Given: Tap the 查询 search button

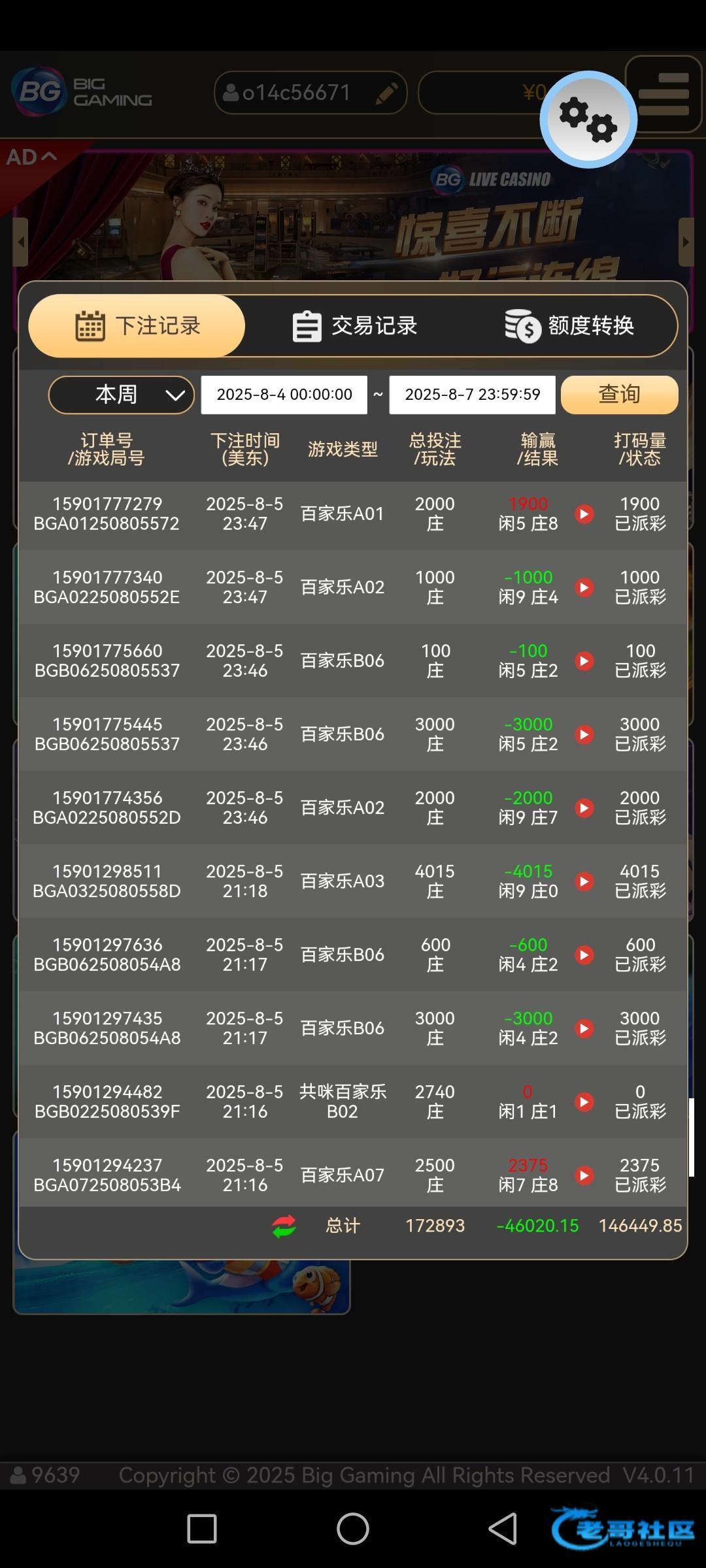Looking at the screenshot, I should click(619, 395).
